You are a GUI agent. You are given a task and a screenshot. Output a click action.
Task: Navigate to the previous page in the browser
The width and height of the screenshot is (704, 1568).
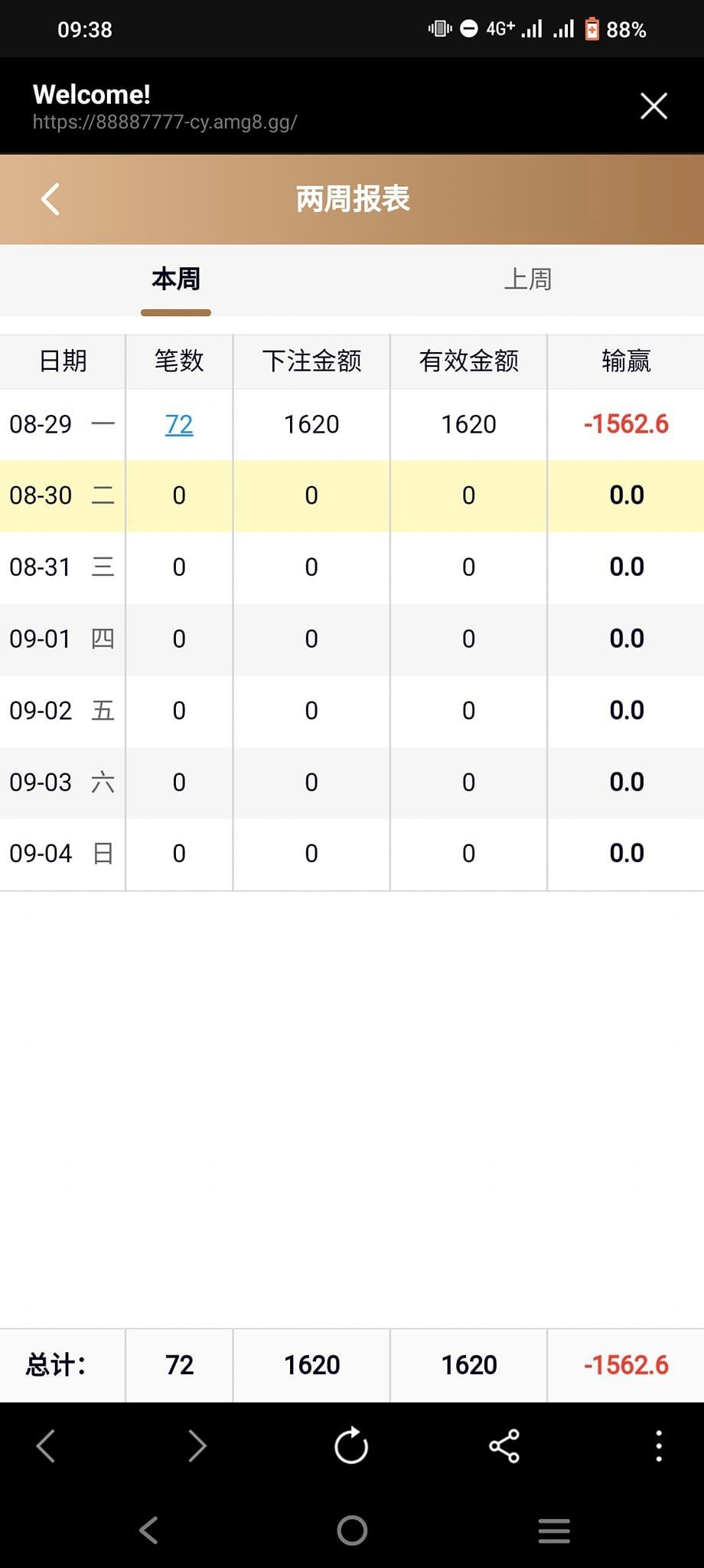[x=46, y=1445]
